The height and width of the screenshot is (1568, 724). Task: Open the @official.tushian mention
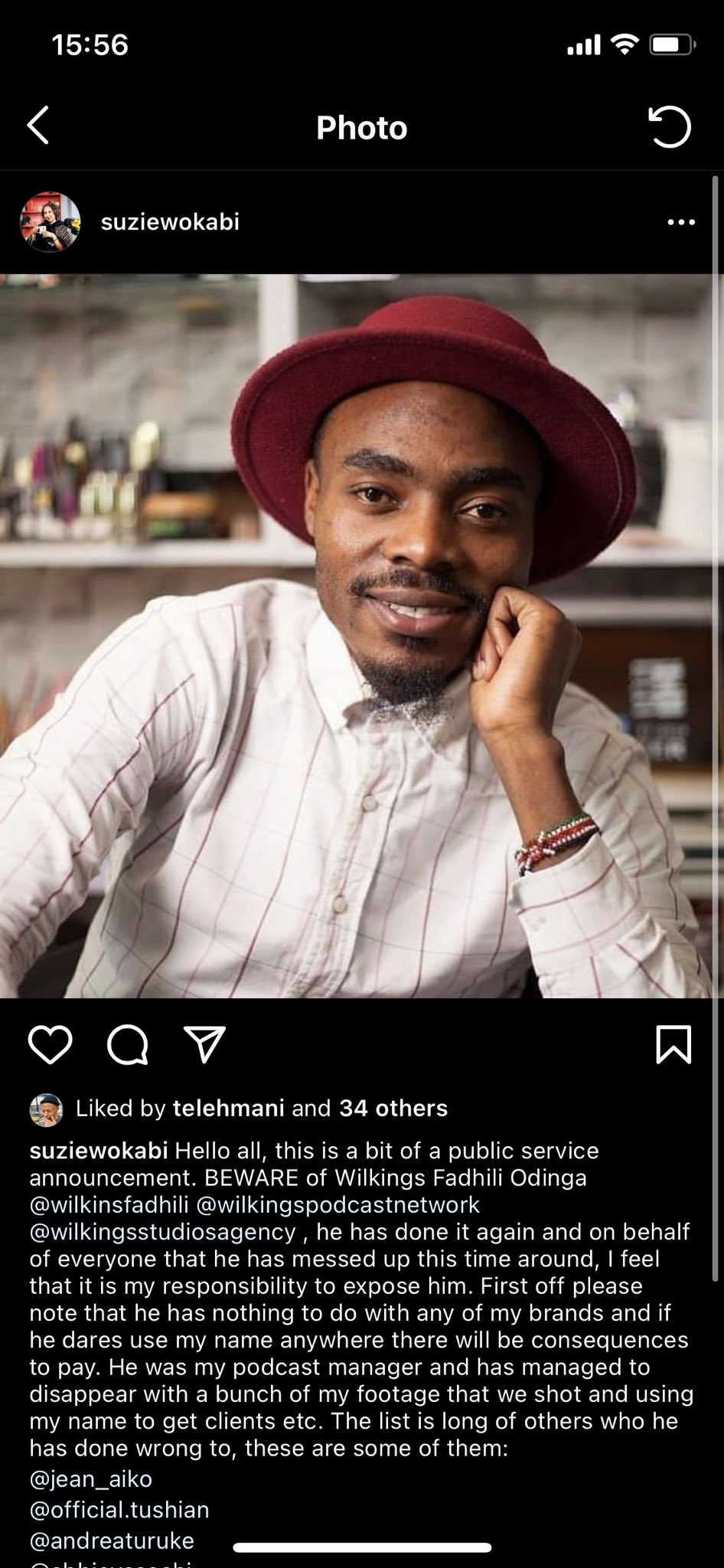[119, 1509]
